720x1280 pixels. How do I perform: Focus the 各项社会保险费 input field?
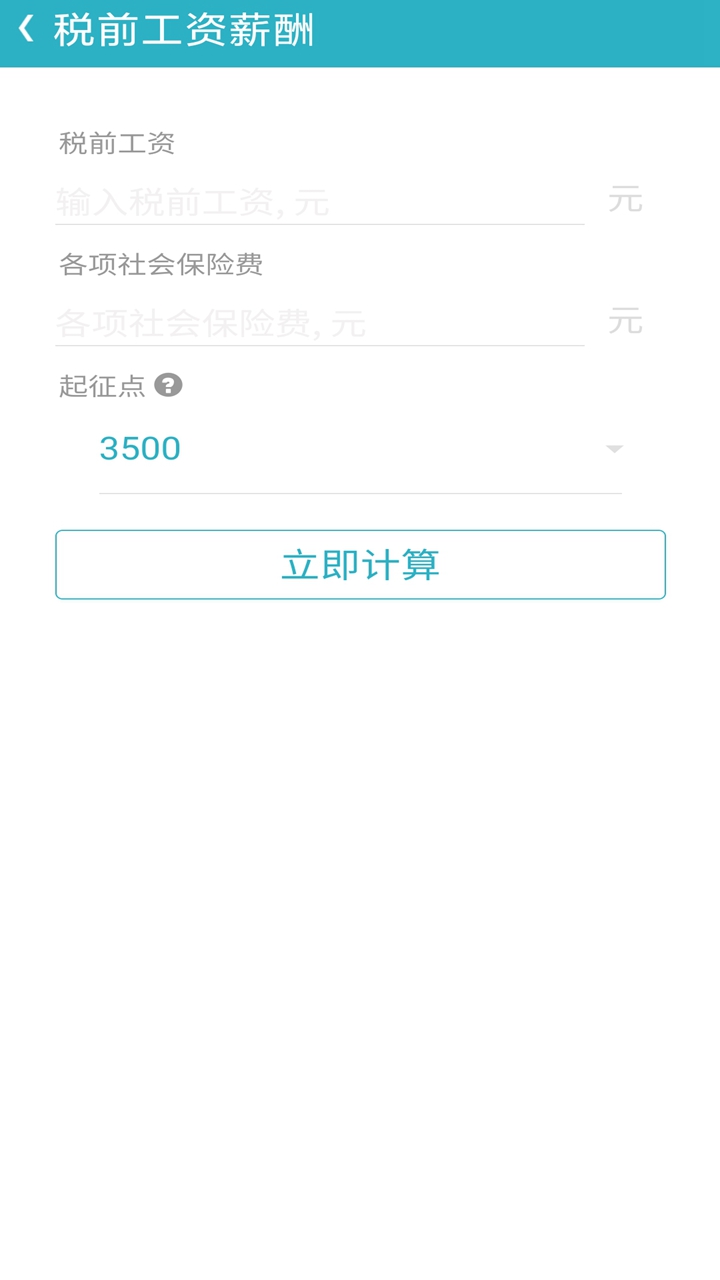point(320,321)
